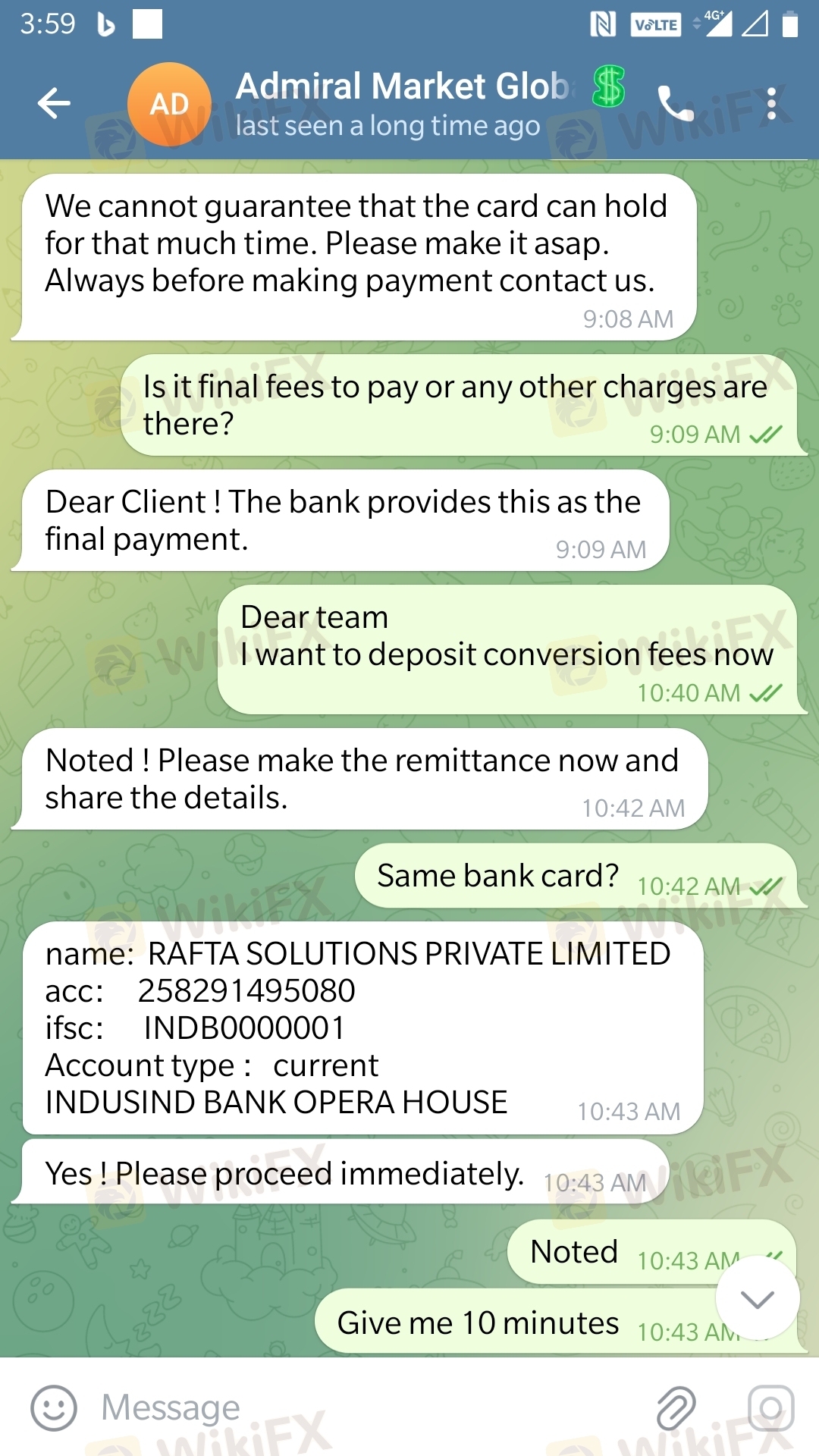
Task: Tap the Message input field
Action: 364,1408
